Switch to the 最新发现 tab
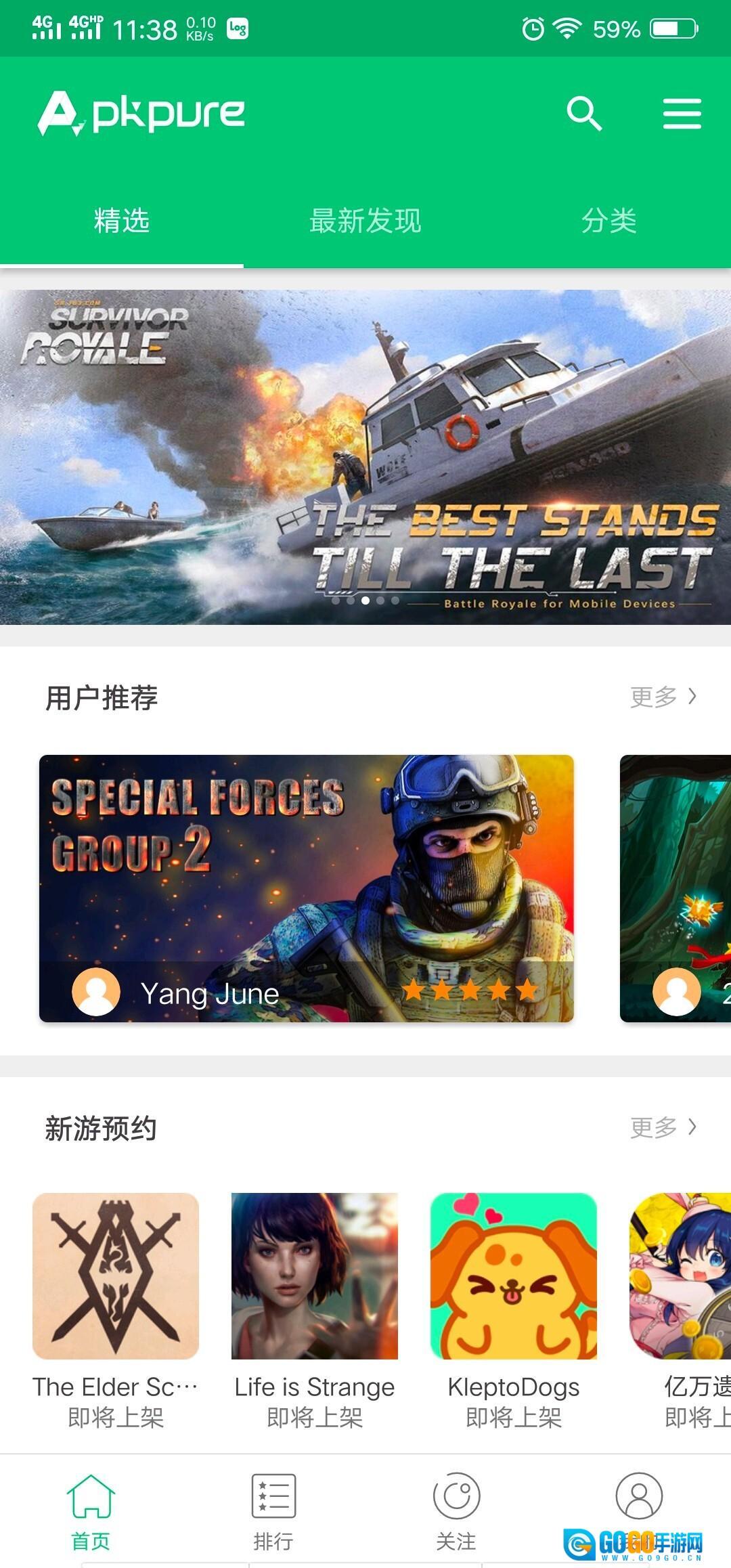 pos(365,221)
